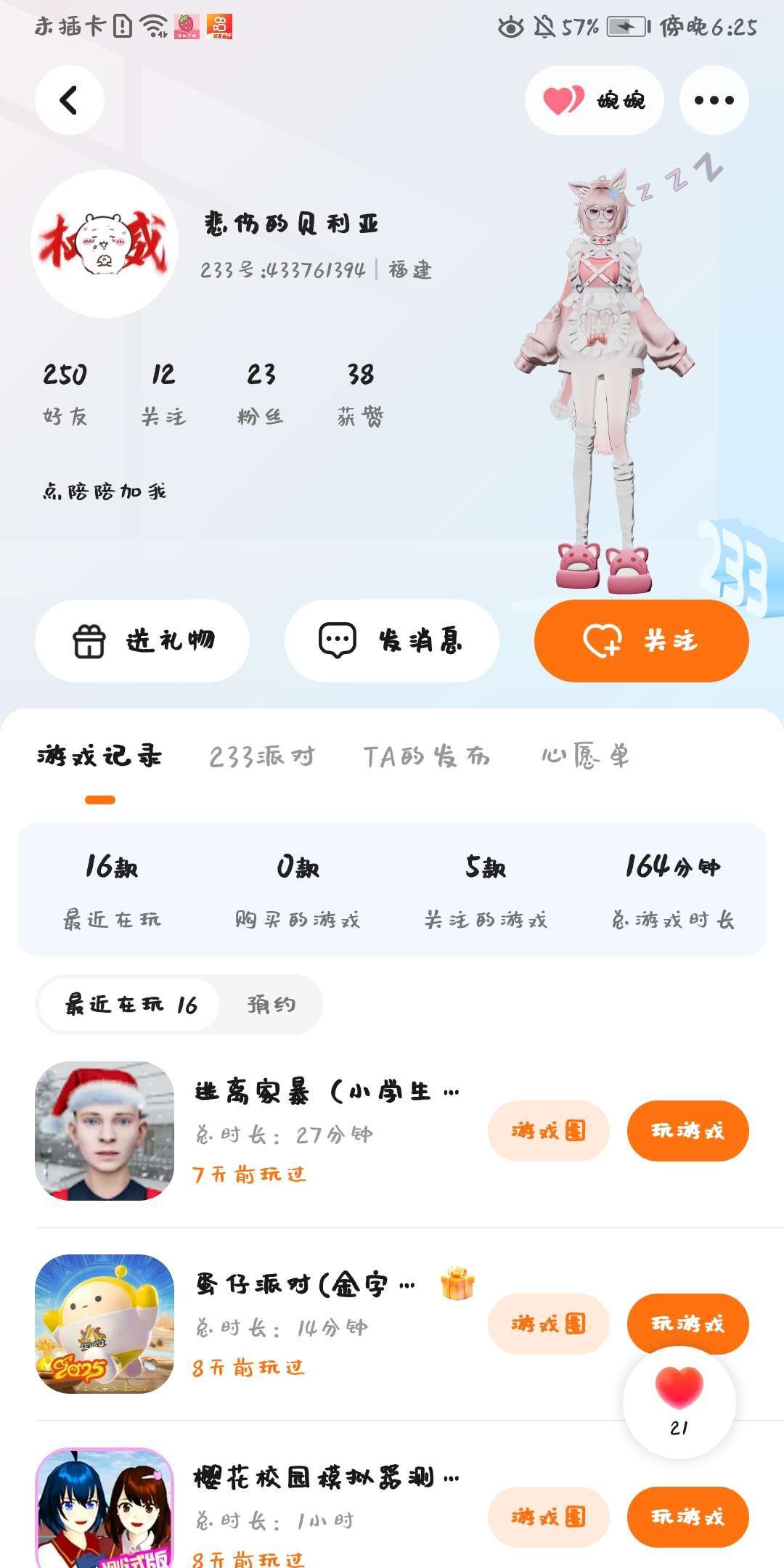The image size is (784, 1568).
Task: Open the 心愿单 tab
Action: click(x=585, y=756)
